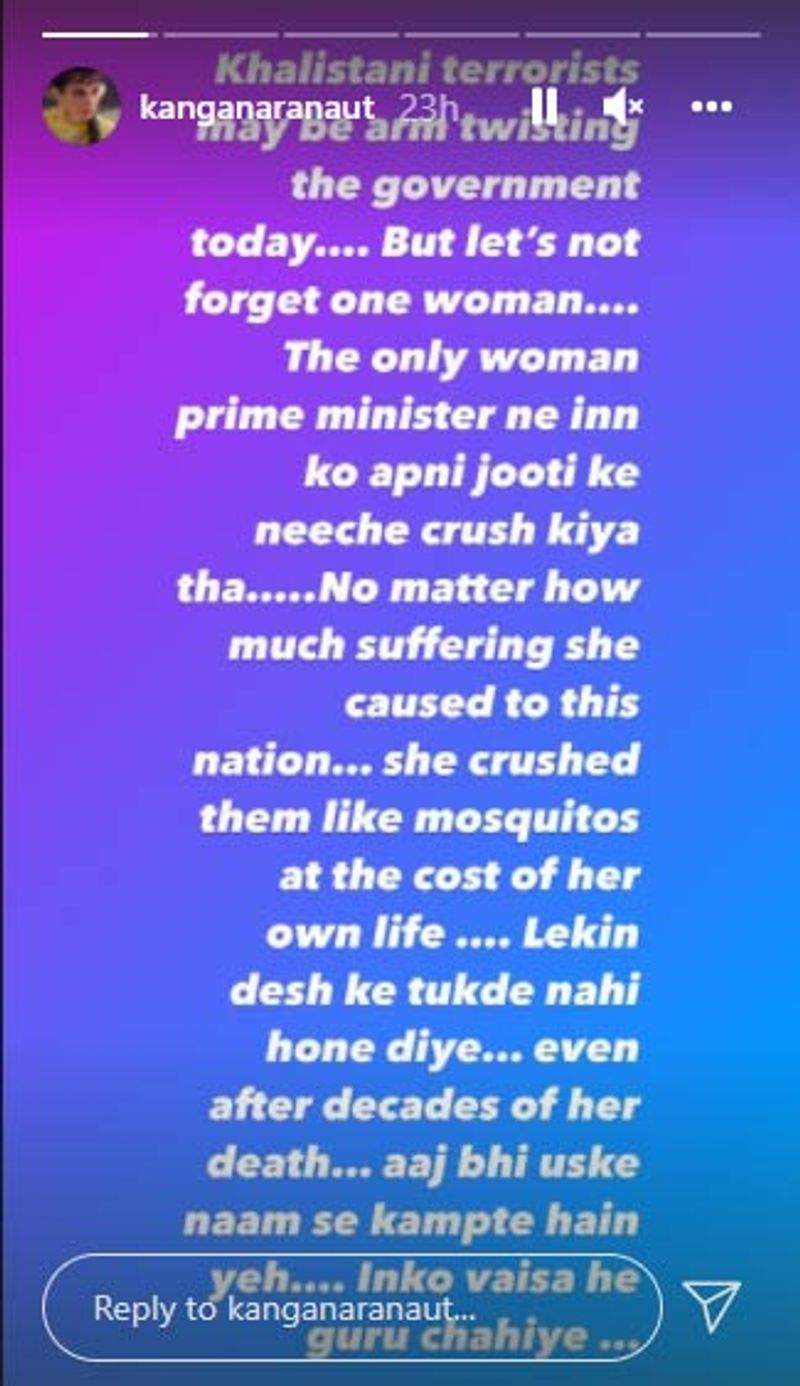Share this story via the paper plane

pos(712,1305)
